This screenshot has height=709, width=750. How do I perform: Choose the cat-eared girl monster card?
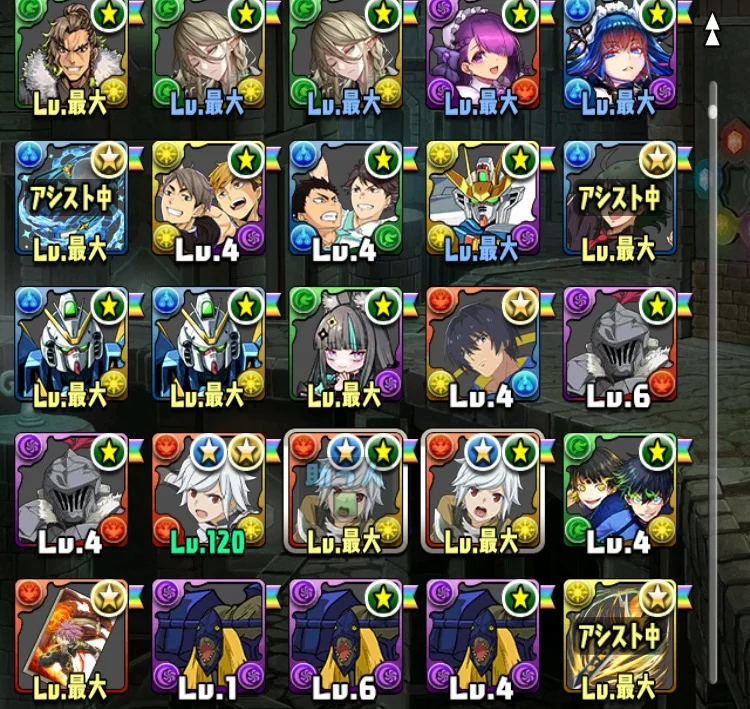[x=346, y=345]
